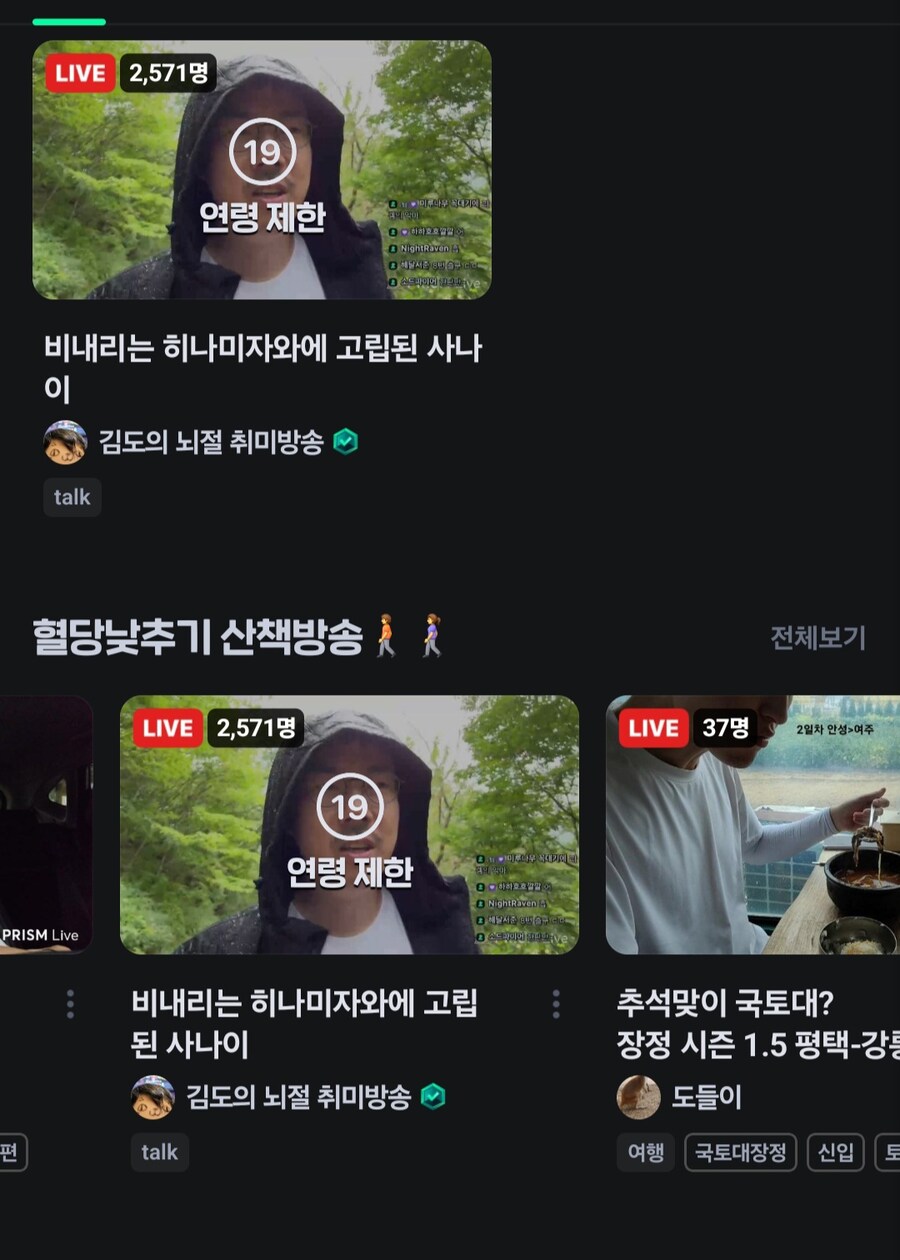Image resolution: width=900 pixels, height=1260 pixels.
Task: Tap 전체보기 to view all walking streams
Action: (x=817, y=638)
